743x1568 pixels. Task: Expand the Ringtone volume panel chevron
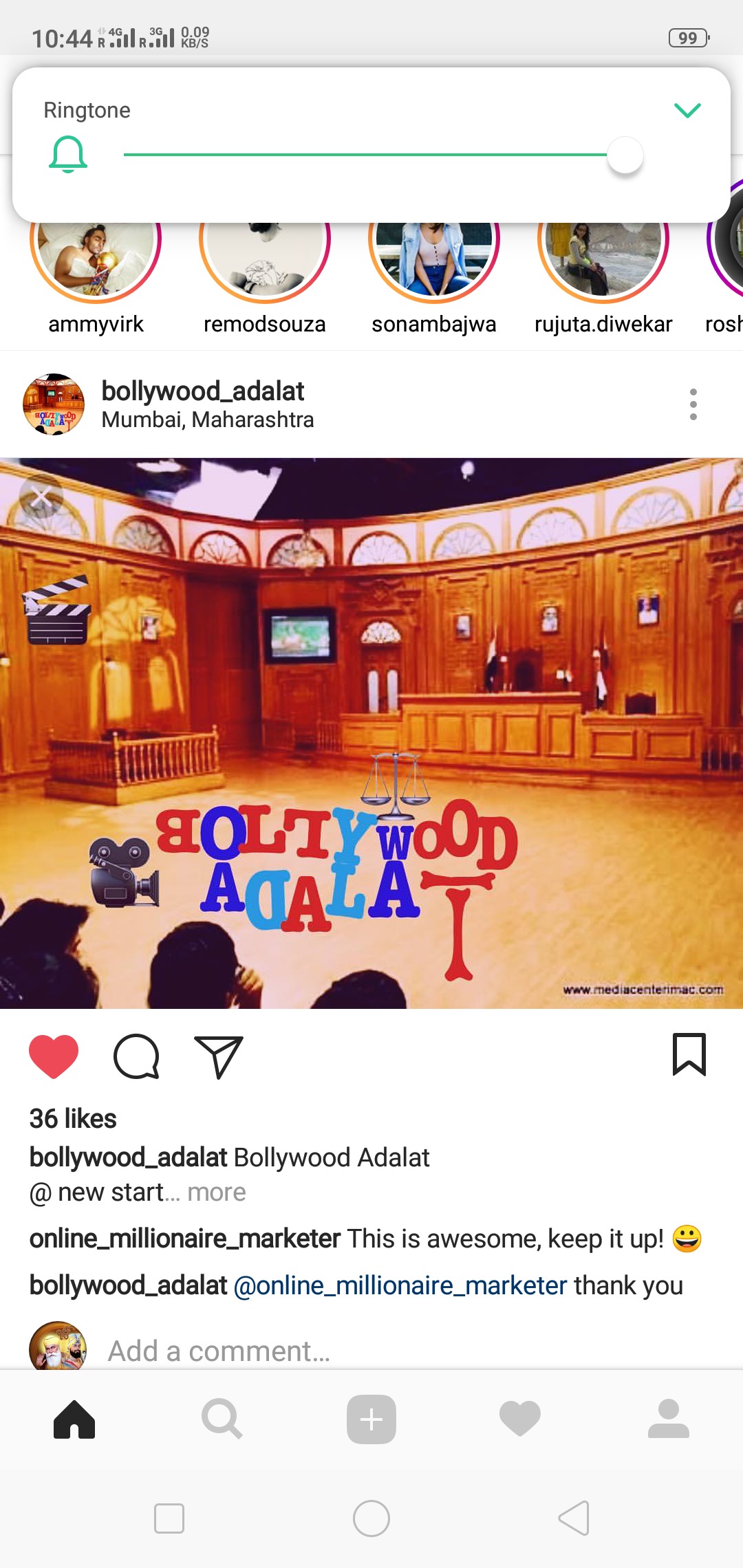click(687, 110)
